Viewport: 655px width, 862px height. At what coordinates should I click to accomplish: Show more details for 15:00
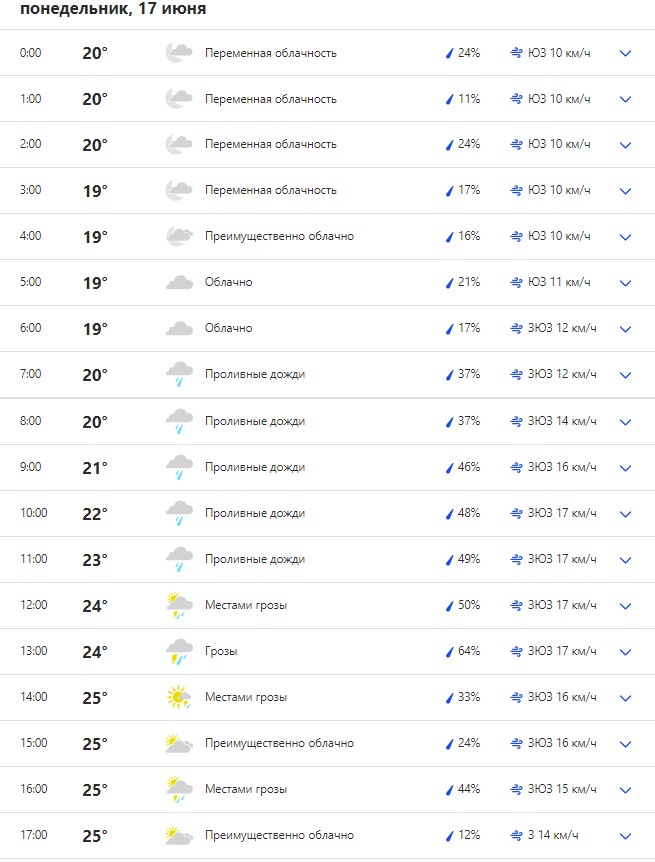(x=626, y=744)
